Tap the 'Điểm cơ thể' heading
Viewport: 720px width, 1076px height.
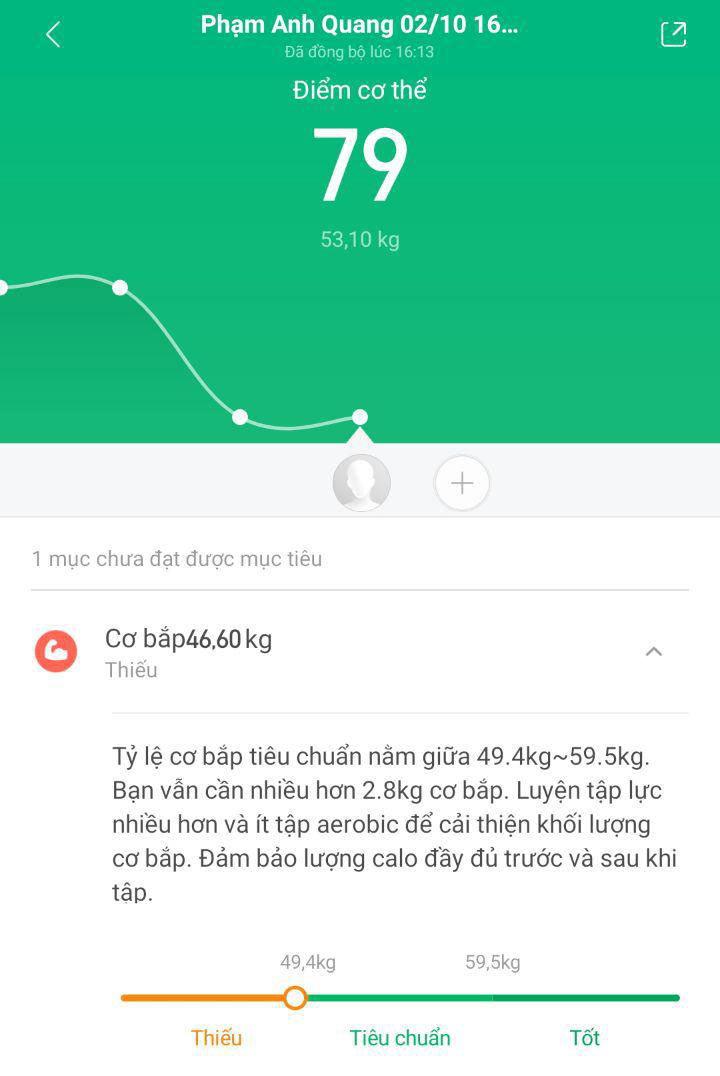click(x=360, y=89)
